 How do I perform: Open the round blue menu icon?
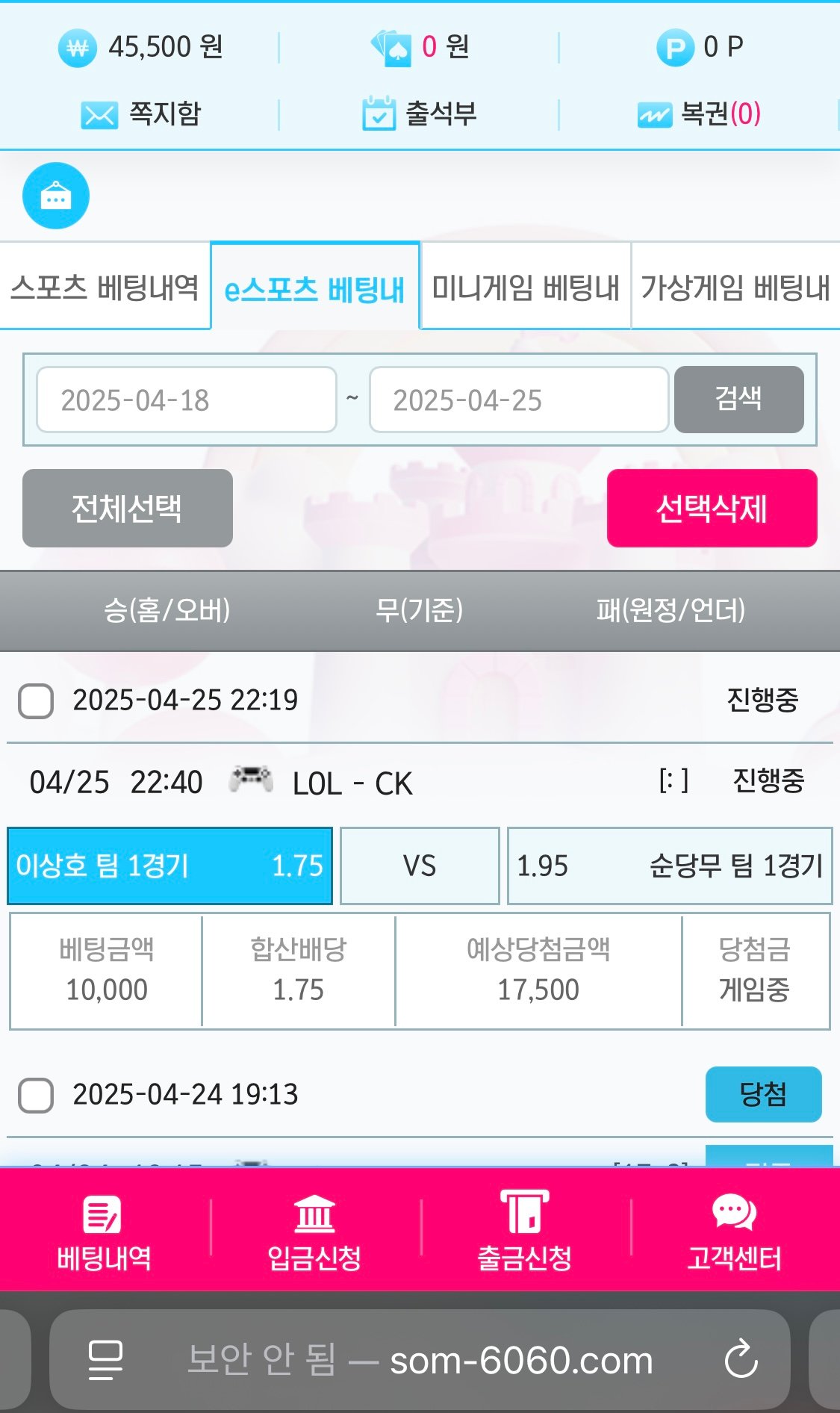[x=56, y=196]
